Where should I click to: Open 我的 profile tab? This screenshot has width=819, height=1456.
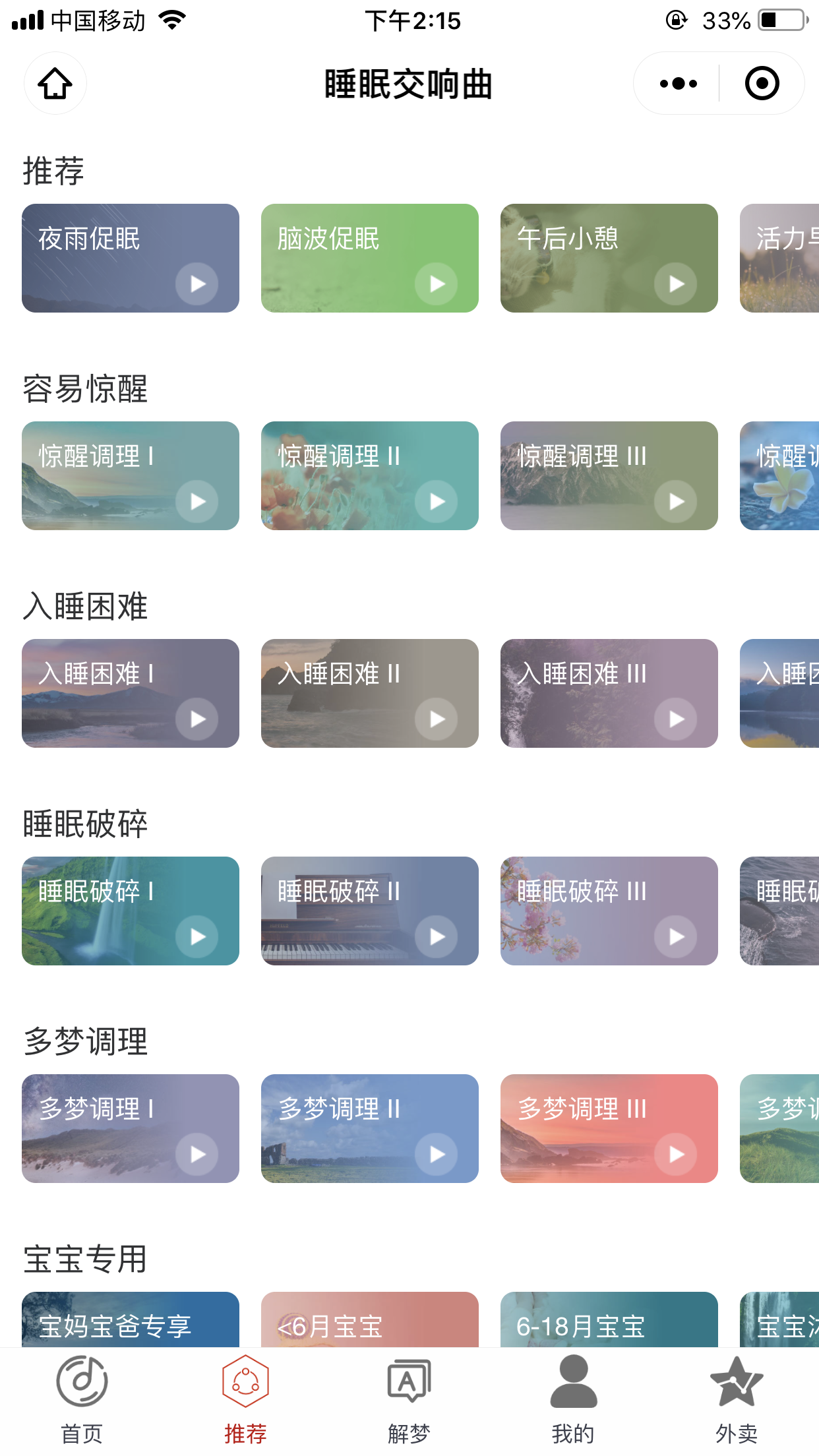[x=573, y=1399]
